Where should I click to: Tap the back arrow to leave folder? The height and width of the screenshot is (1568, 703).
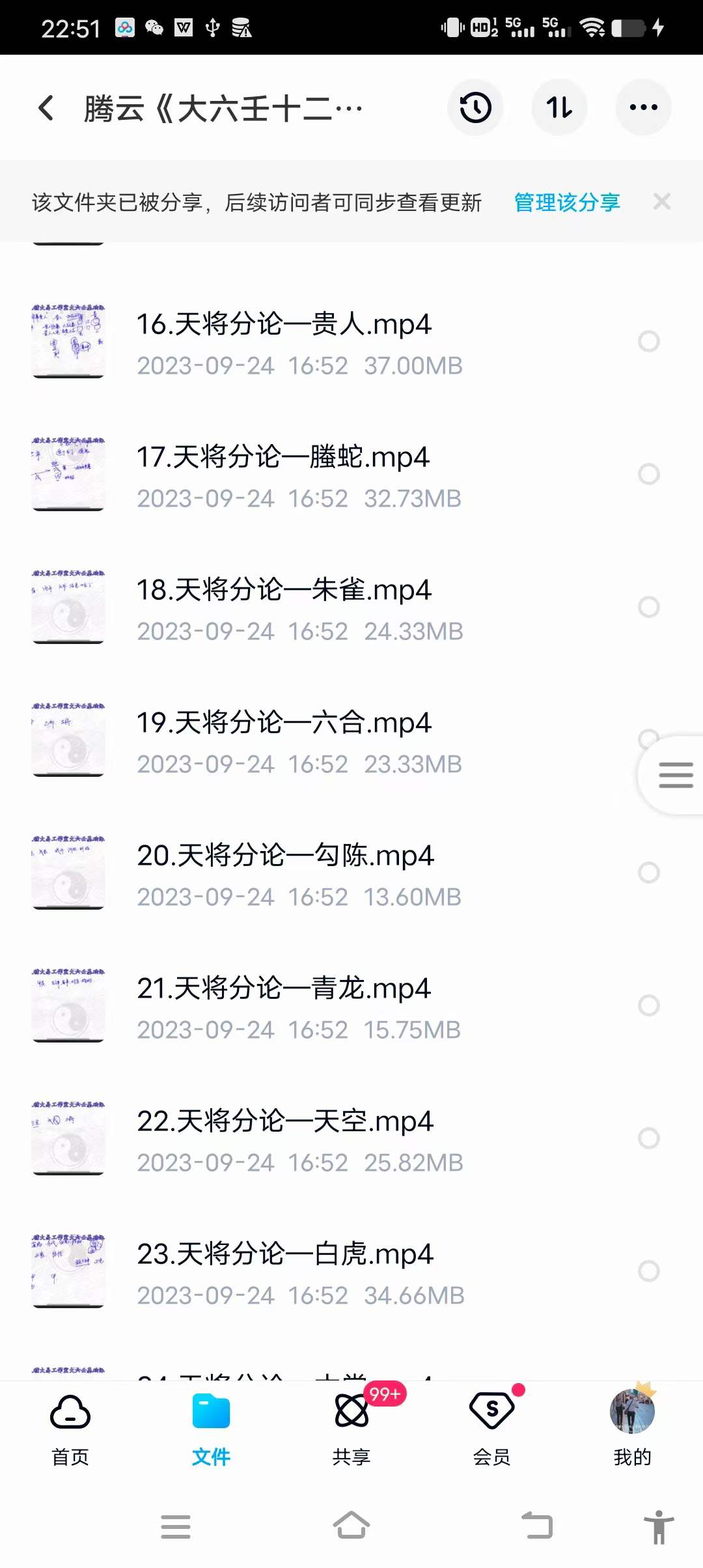tap(46, 107)
